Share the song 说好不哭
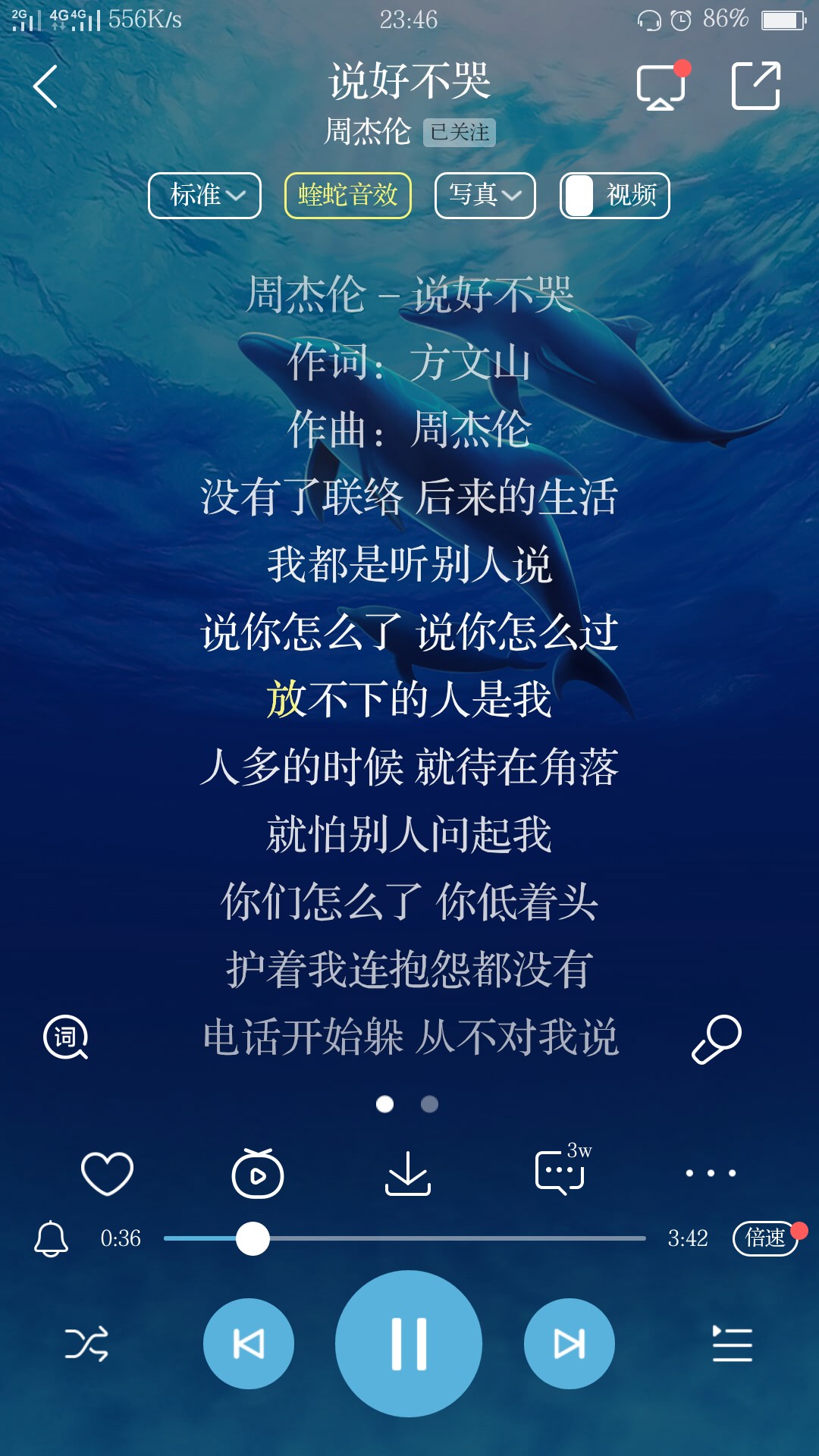 click(756, 86)
